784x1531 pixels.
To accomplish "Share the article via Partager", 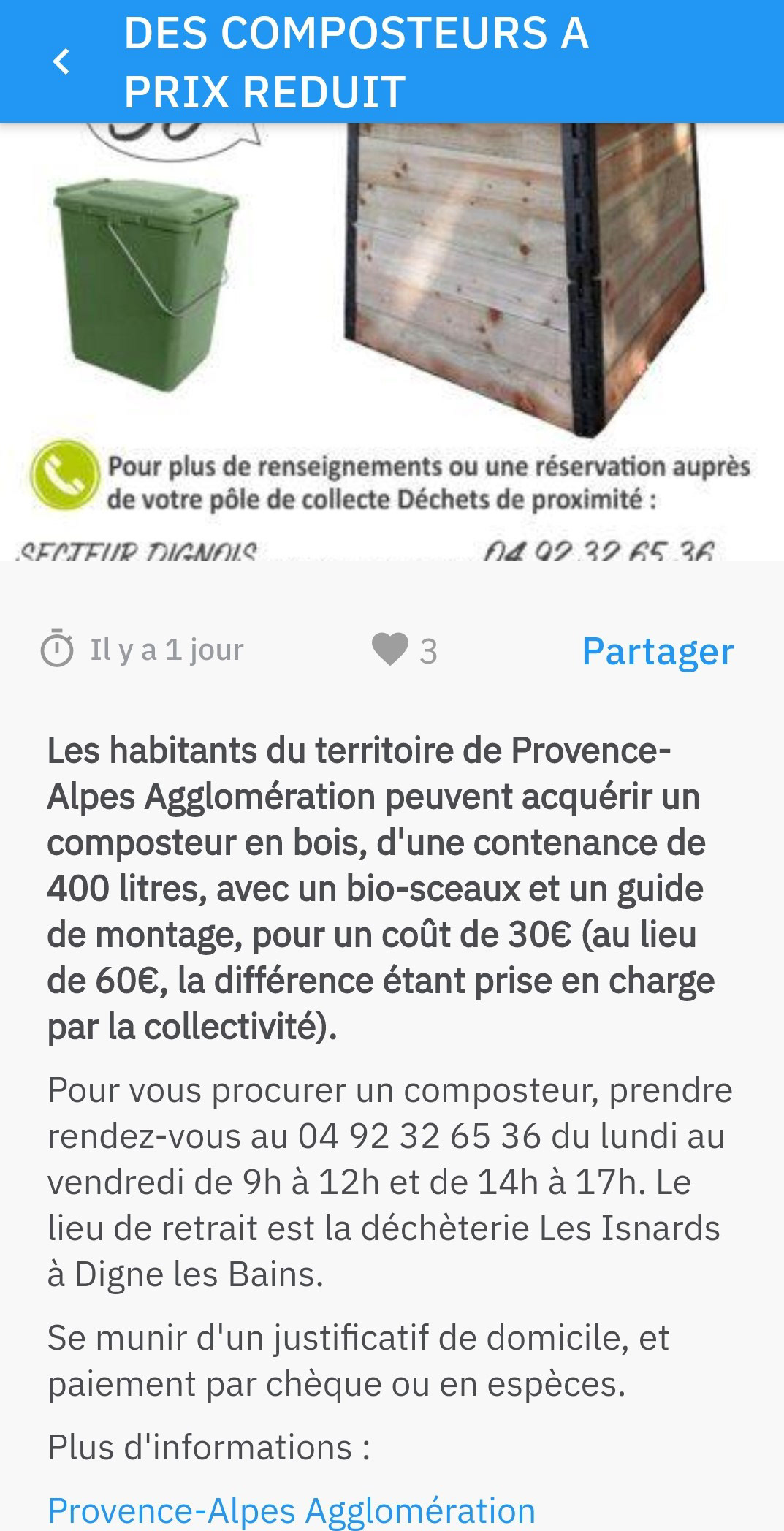I will click(657, 650).
